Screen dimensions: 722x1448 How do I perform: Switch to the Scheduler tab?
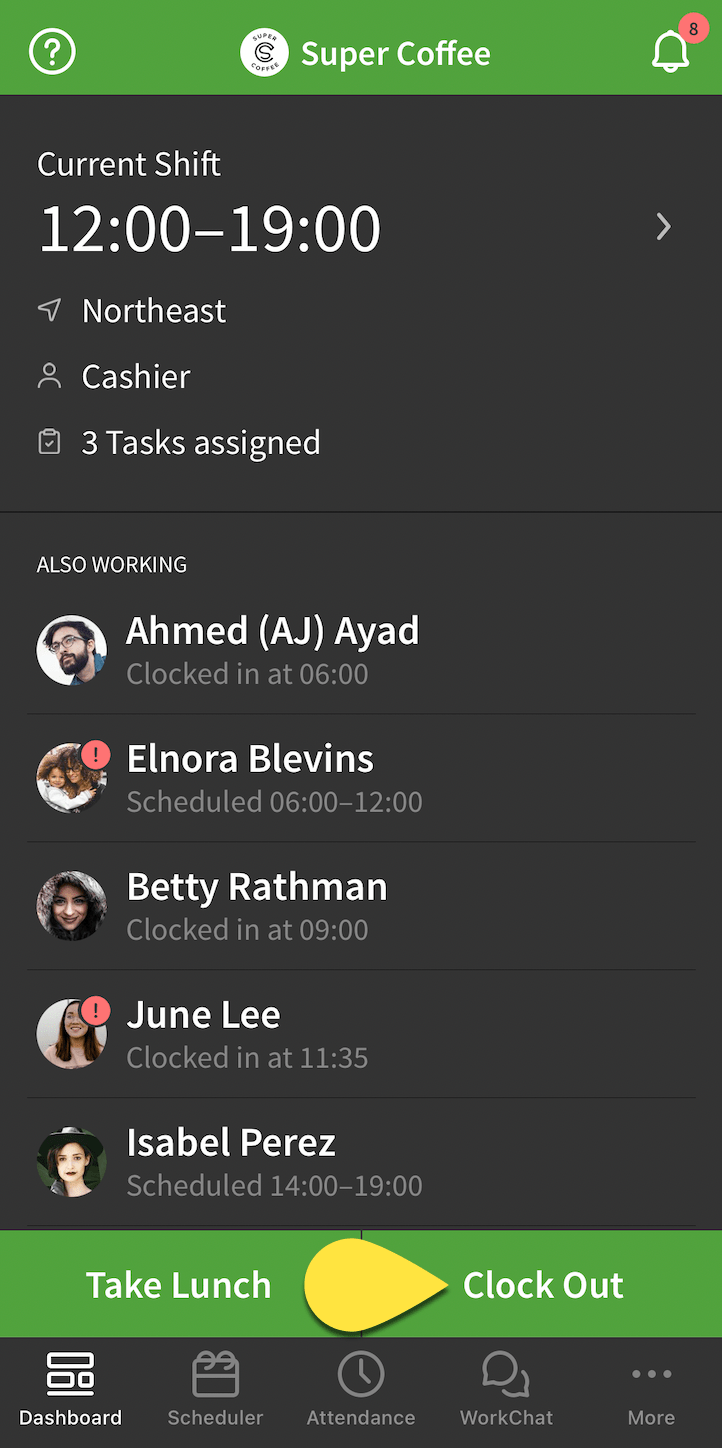click(215, 1389)
